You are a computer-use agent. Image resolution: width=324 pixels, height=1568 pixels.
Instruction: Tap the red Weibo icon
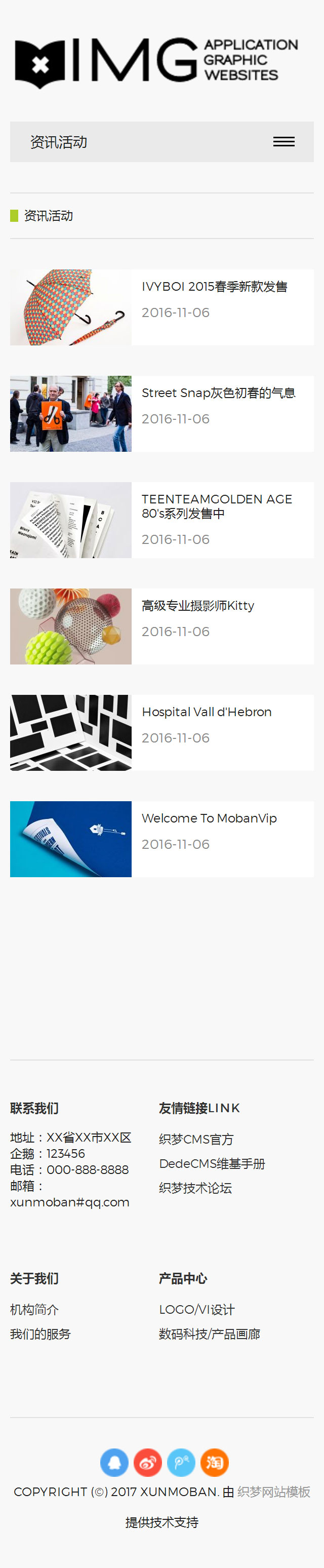(x=148, y=1462)
